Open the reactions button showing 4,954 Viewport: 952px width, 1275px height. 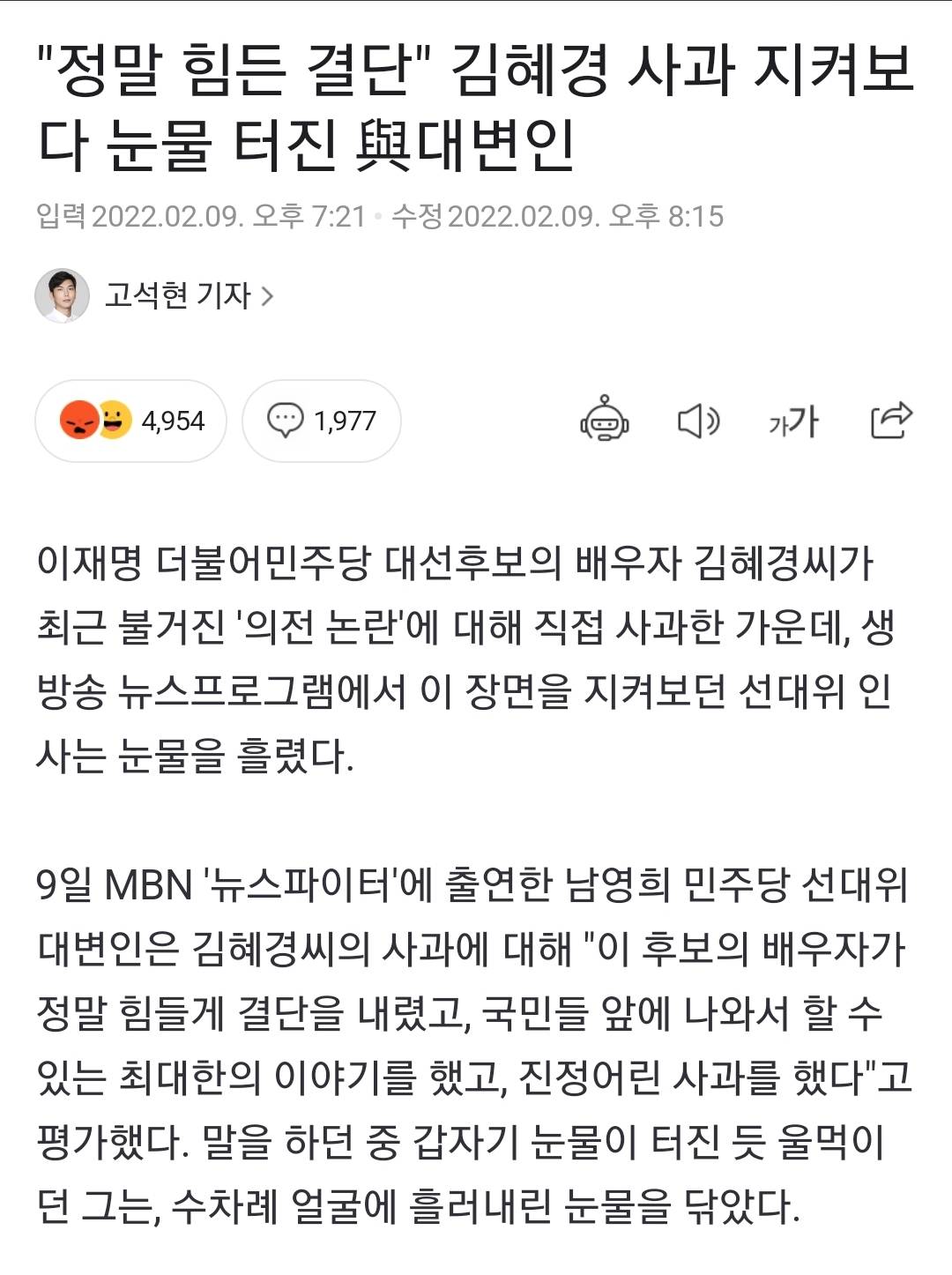[130, 421]
